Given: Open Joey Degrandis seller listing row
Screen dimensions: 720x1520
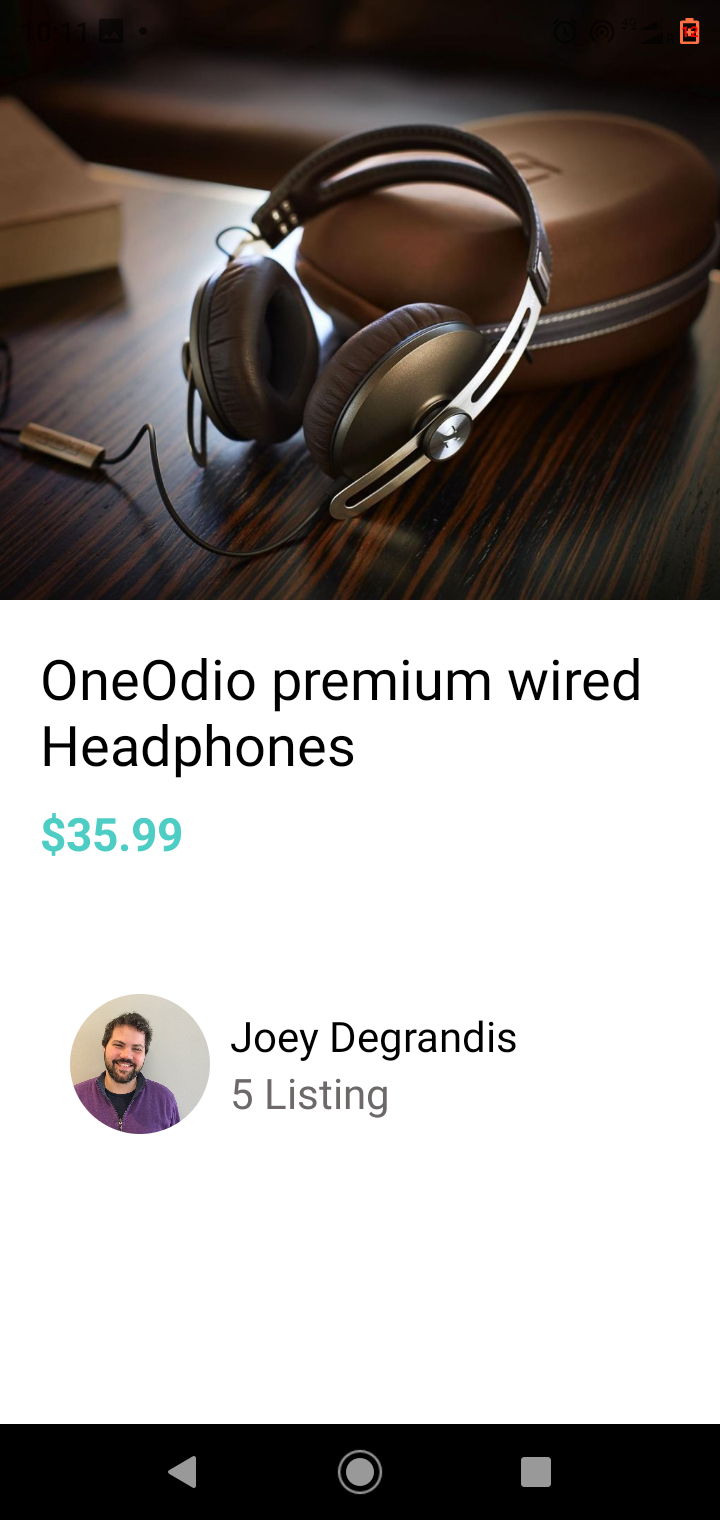Looking at the screenshot, I should [360, 1064].
